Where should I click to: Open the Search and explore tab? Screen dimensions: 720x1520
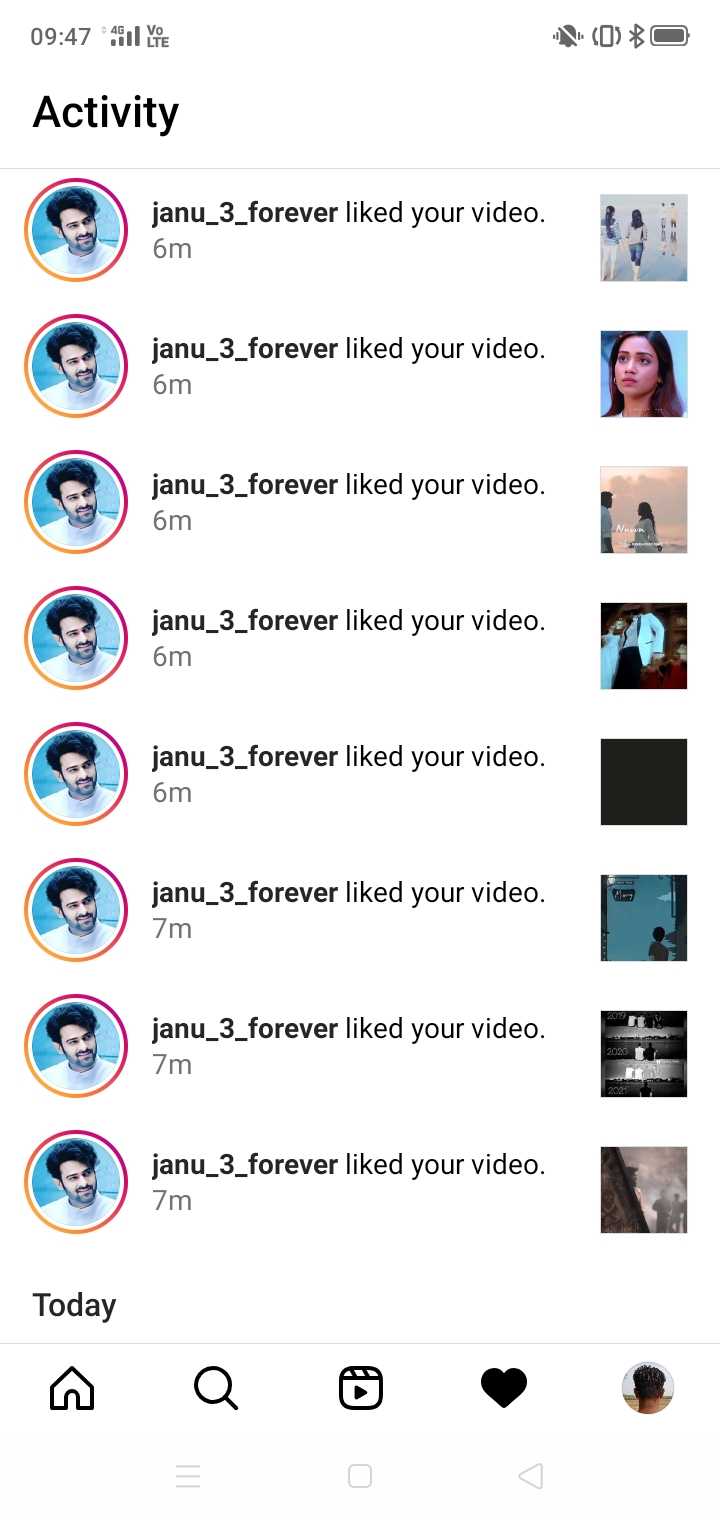215,1388
